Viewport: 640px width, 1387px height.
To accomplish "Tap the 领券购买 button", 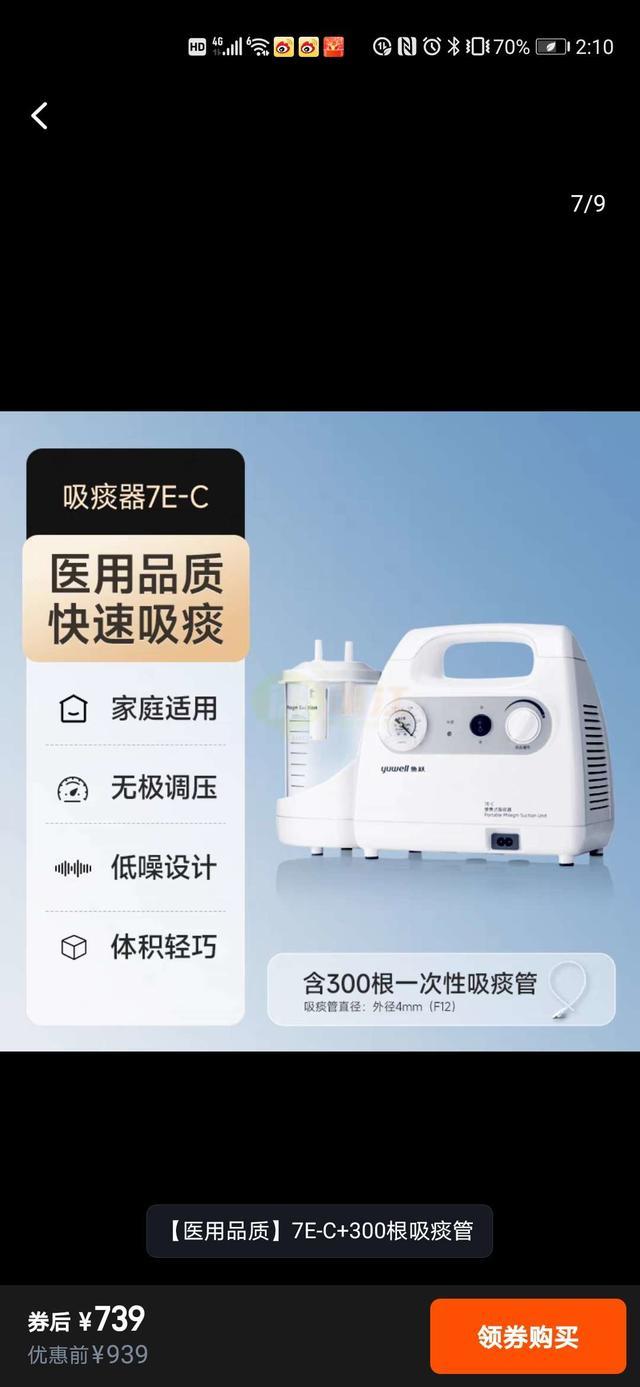I will click(x=528, y=1336).
